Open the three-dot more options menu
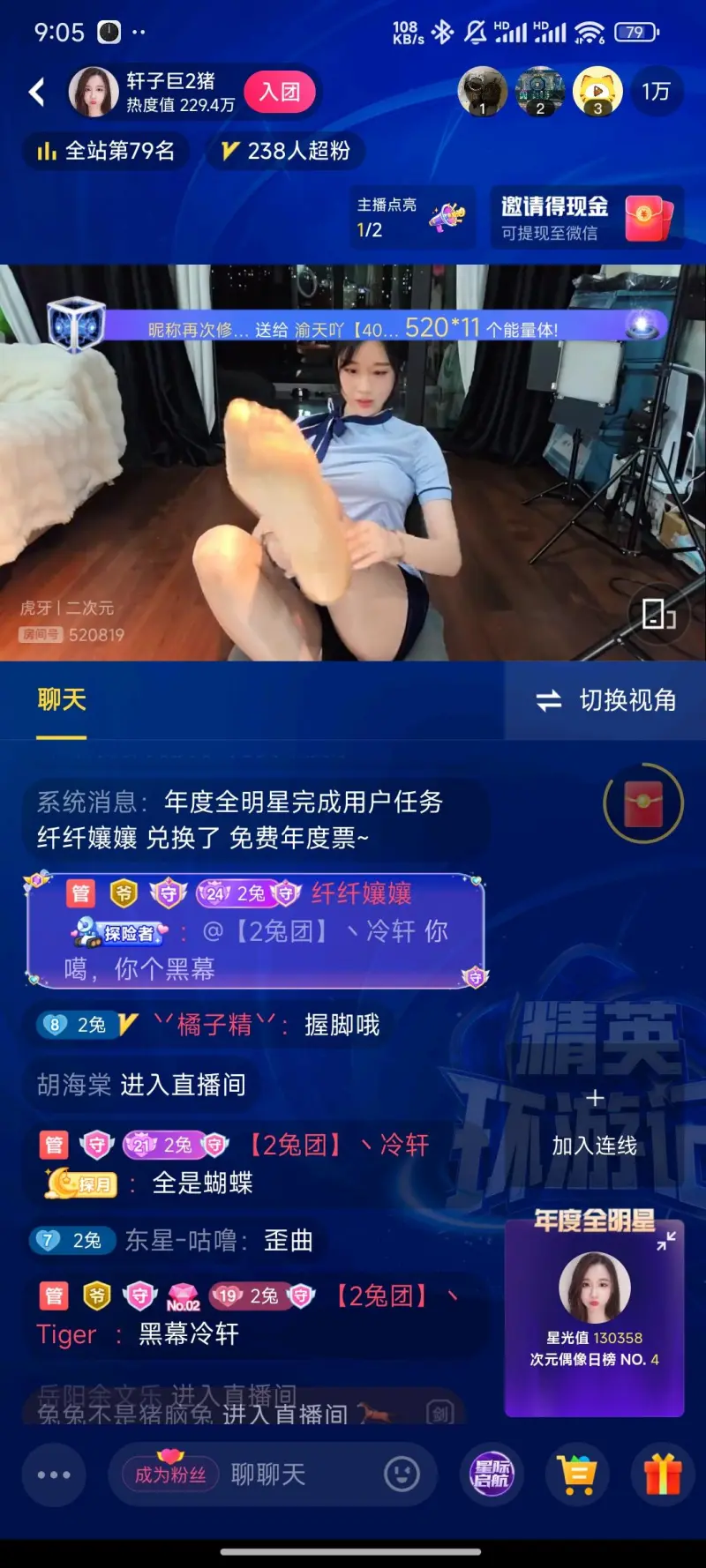 click(x=54, y=1475)
